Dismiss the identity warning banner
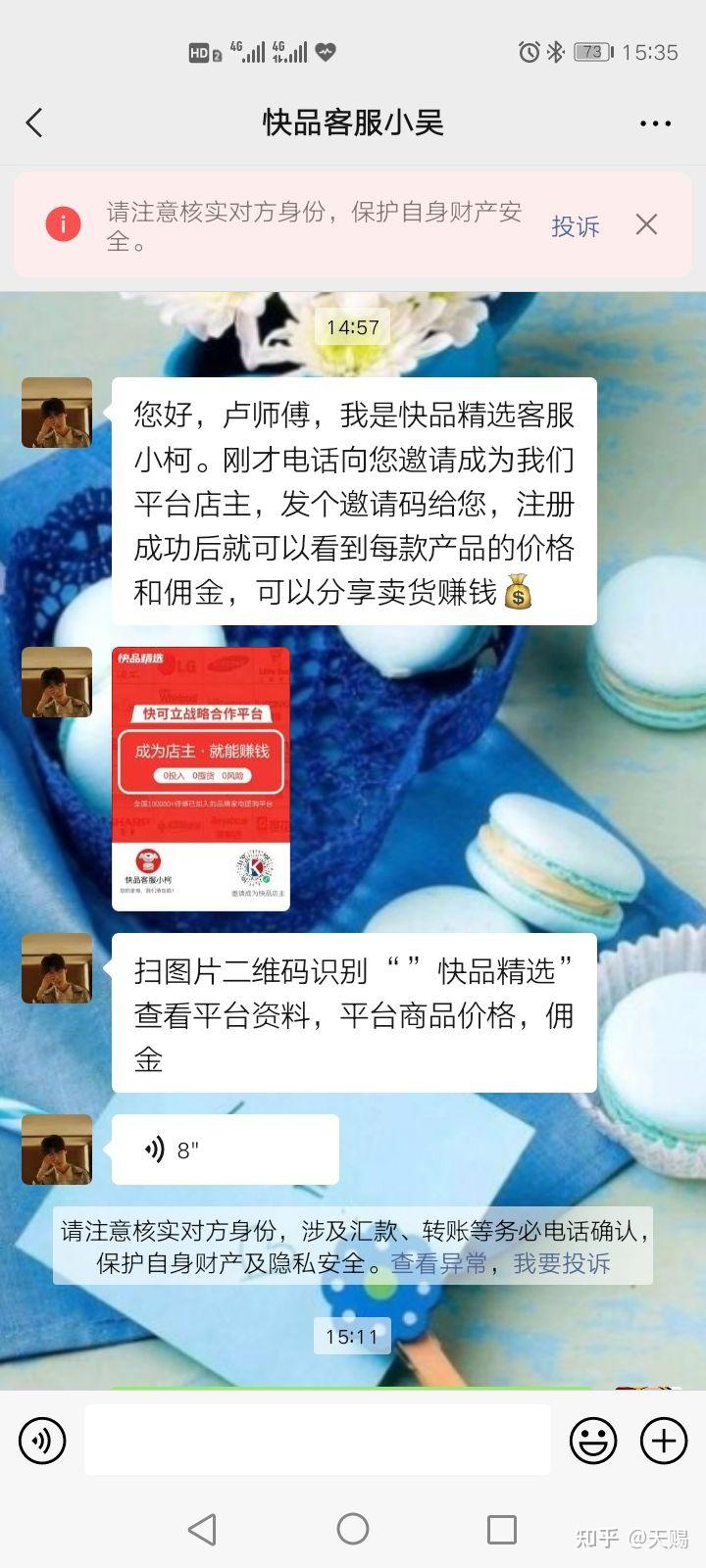This screenshot has width=706, height=1568. (x=646, y=224)
